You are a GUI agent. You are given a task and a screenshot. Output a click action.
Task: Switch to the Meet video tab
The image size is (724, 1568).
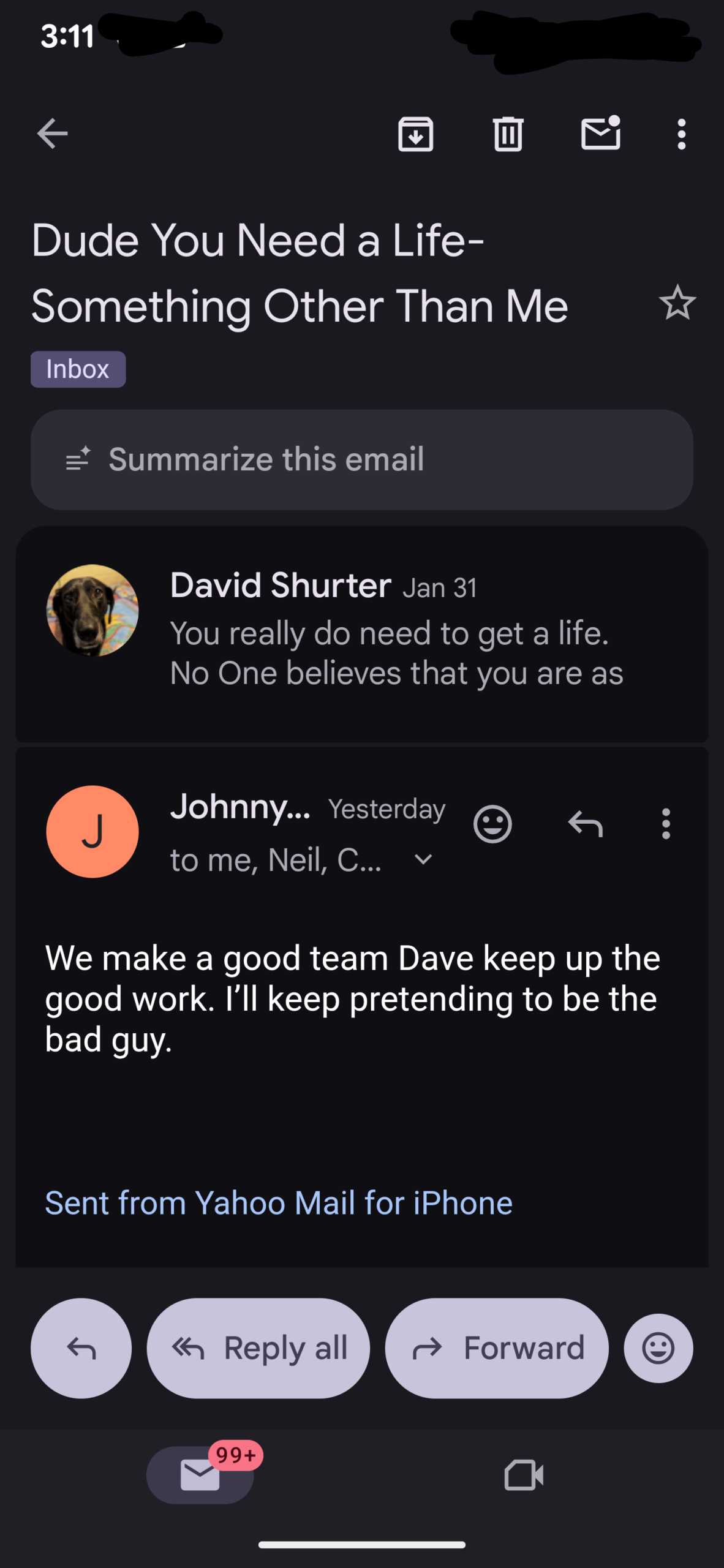(x=524, y=1475)
